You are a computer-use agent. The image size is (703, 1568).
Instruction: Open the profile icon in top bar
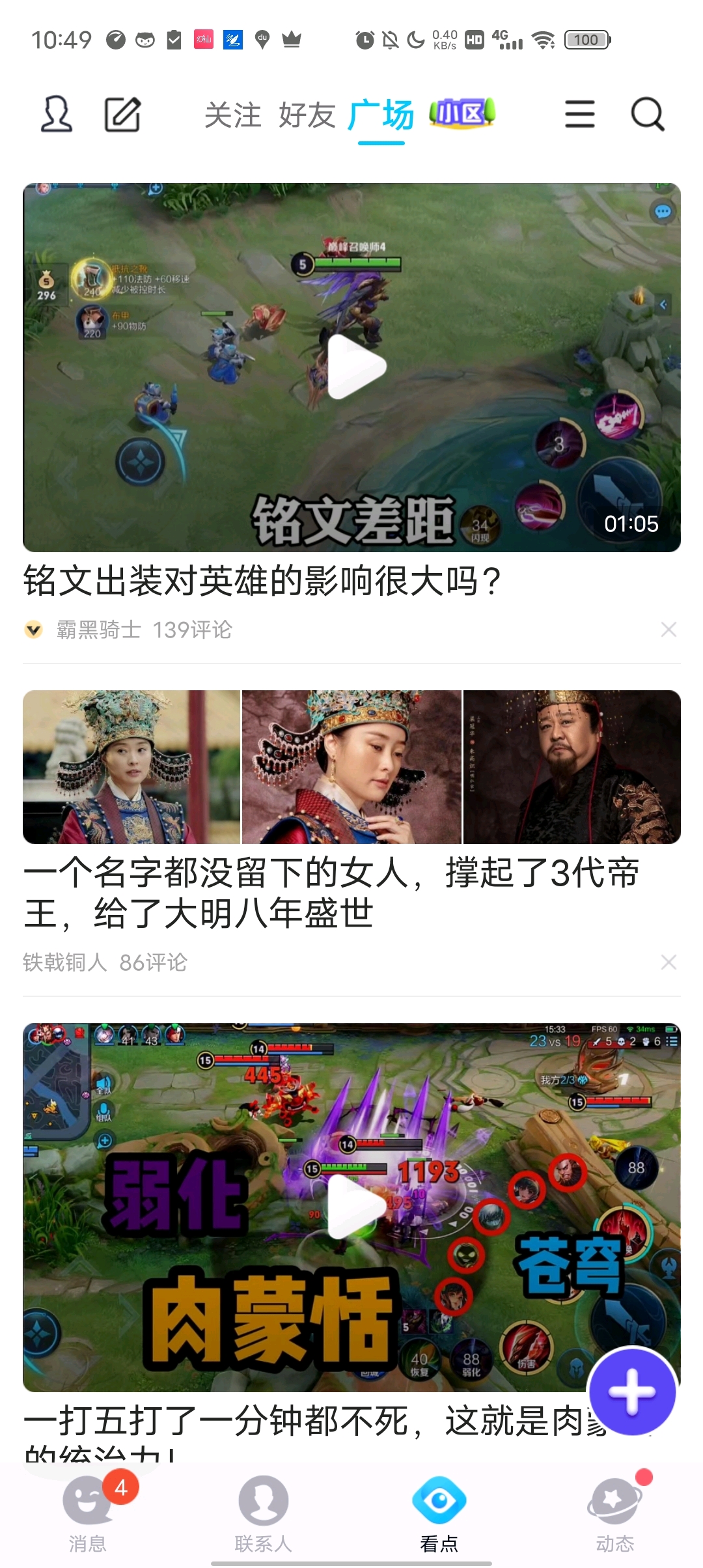(x=57, y=115)
